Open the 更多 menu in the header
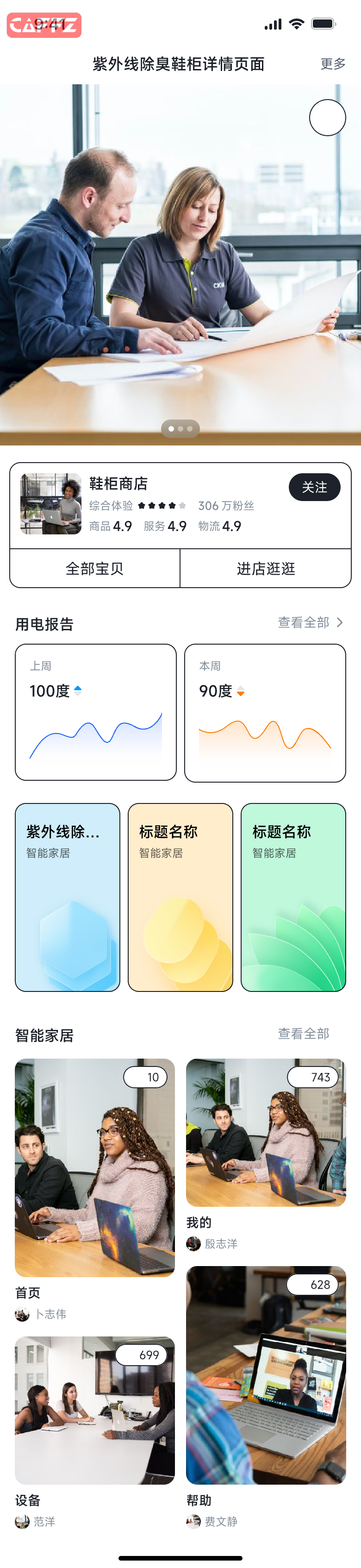This screenshot has width=361, height=1568. [332, 64]
